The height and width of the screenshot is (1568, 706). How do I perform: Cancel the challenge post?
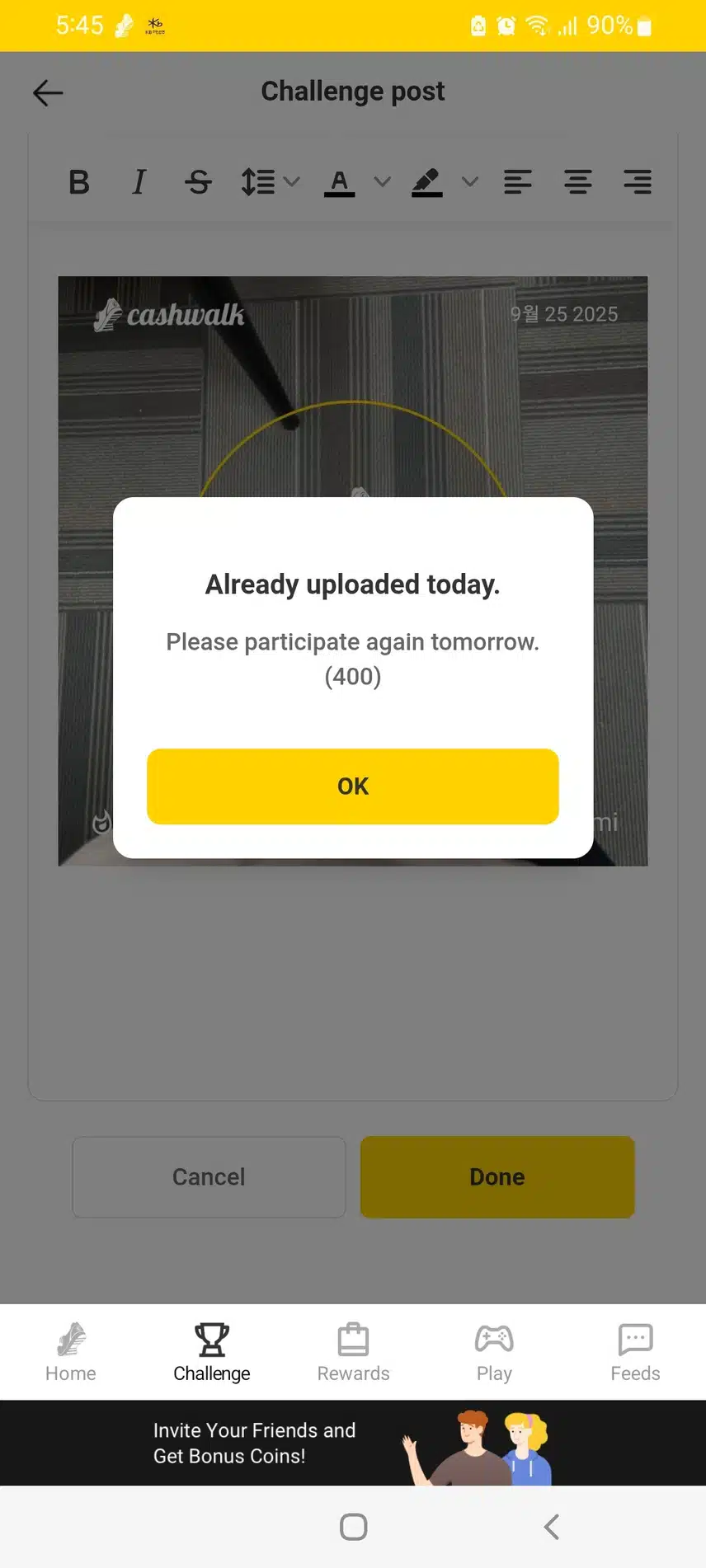pos(209,1176)
